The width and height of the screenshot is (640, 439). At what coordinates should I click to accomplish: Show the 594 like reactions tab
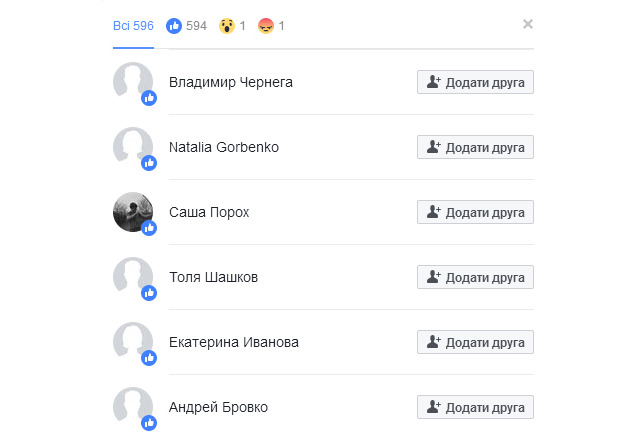[x=188, y=25]
